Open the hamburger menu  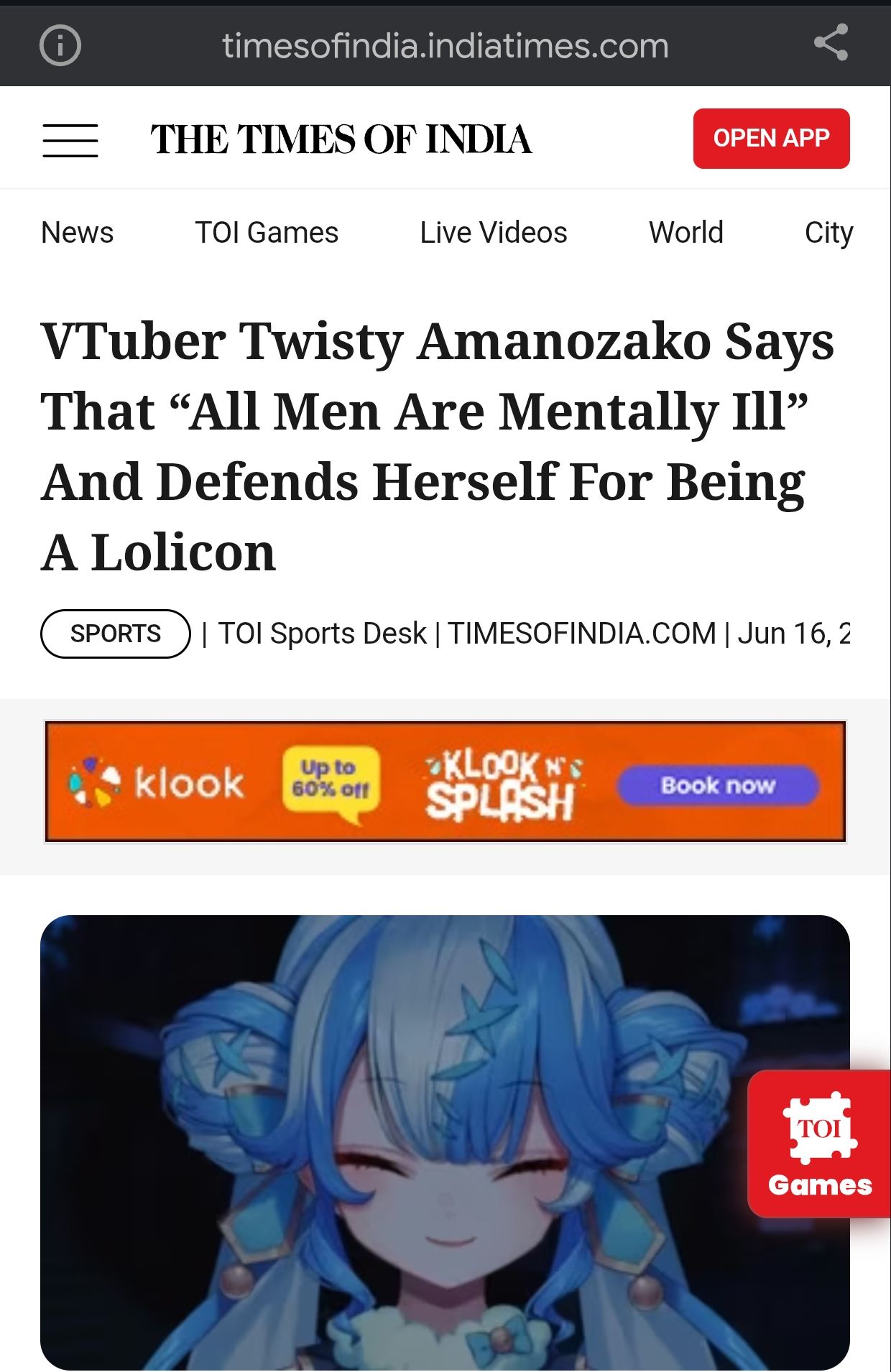point(70,139)
